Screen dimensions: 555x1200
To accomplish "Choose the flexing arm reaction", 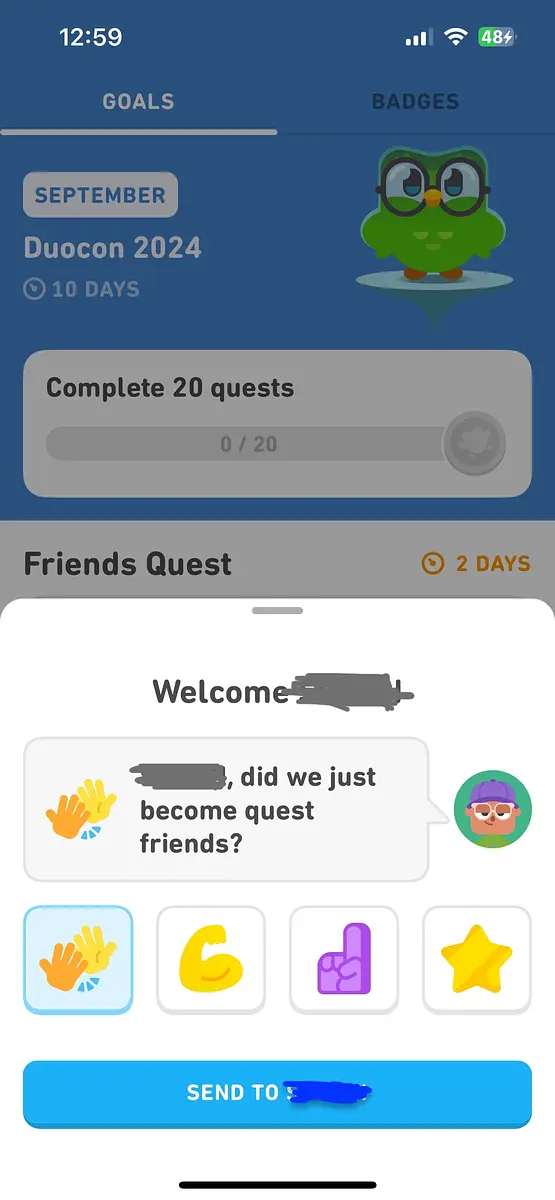I will 211,959.
